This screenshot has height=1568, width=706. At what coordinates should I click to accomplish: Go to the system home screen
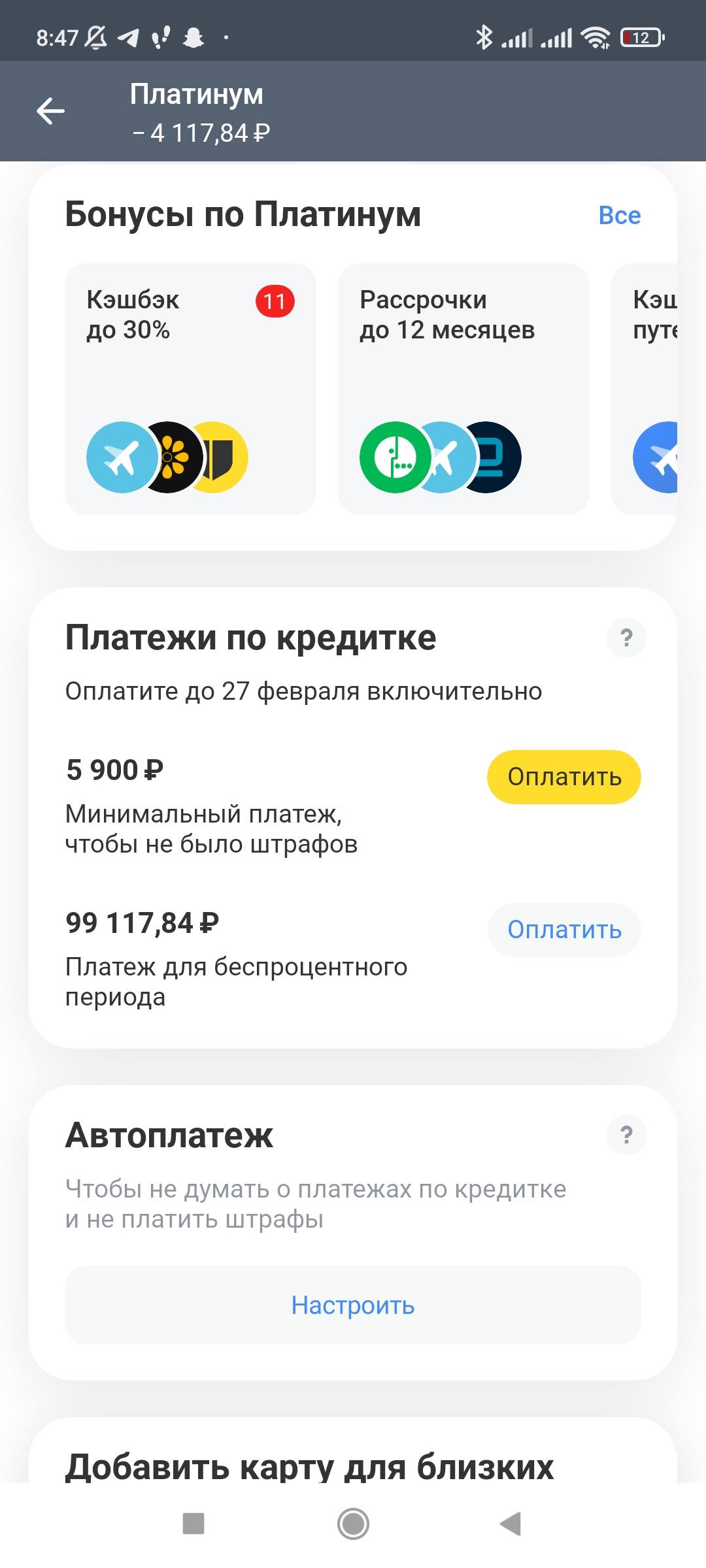click(x=353, y=1524)
